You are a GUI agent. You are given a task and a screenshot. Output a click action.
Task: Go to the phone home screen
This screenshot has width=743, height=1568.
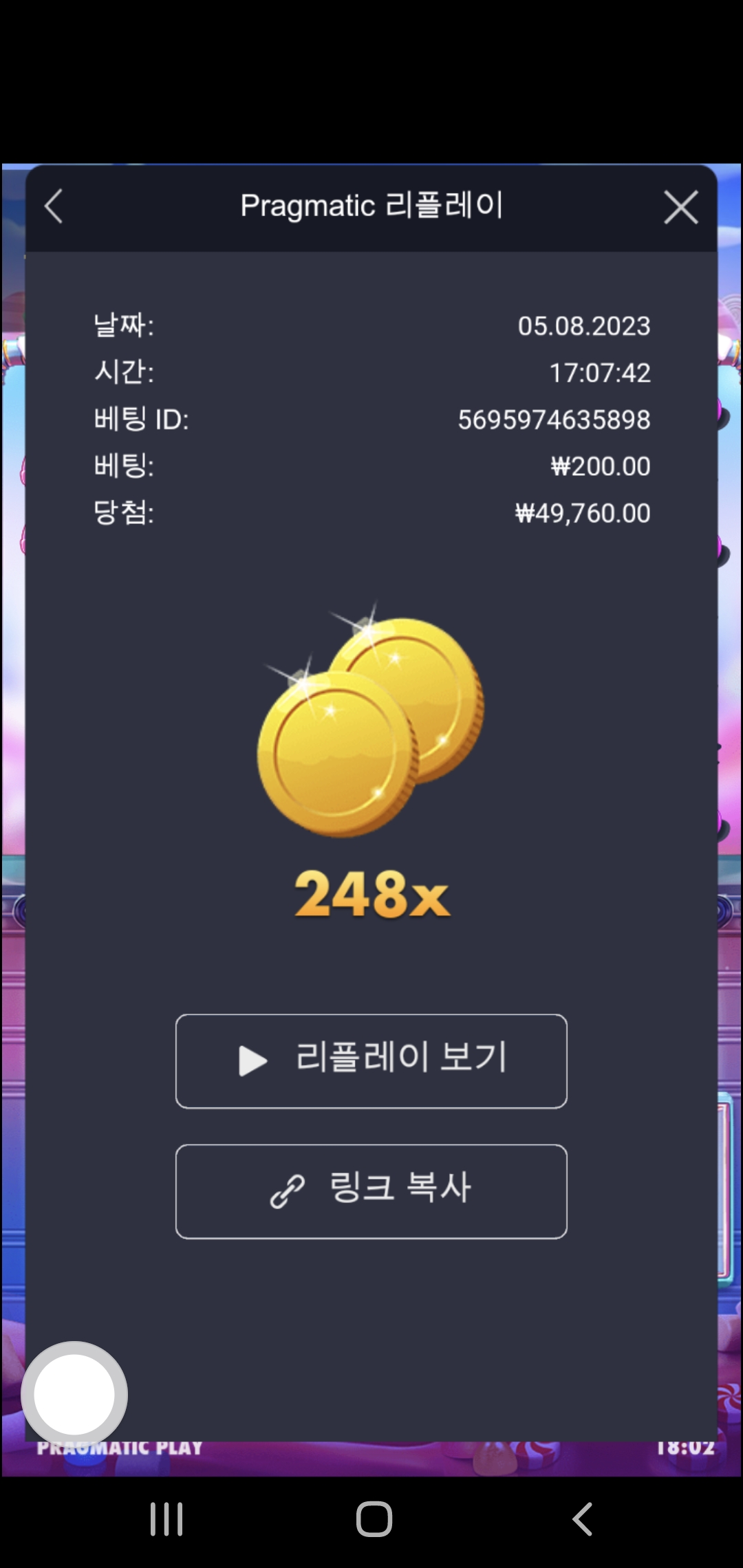[x=374, y=1519]
